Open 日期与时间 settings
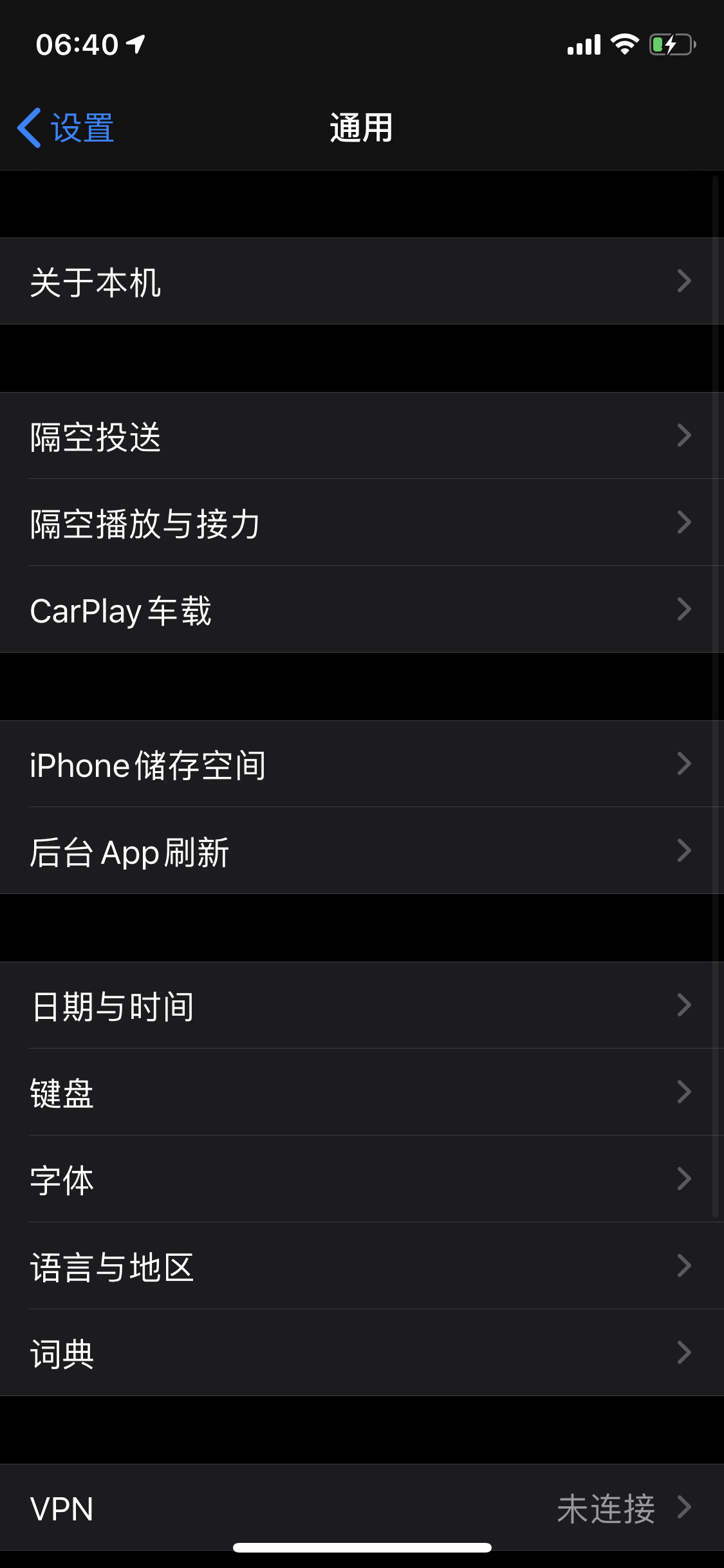 coord(360,1005)
